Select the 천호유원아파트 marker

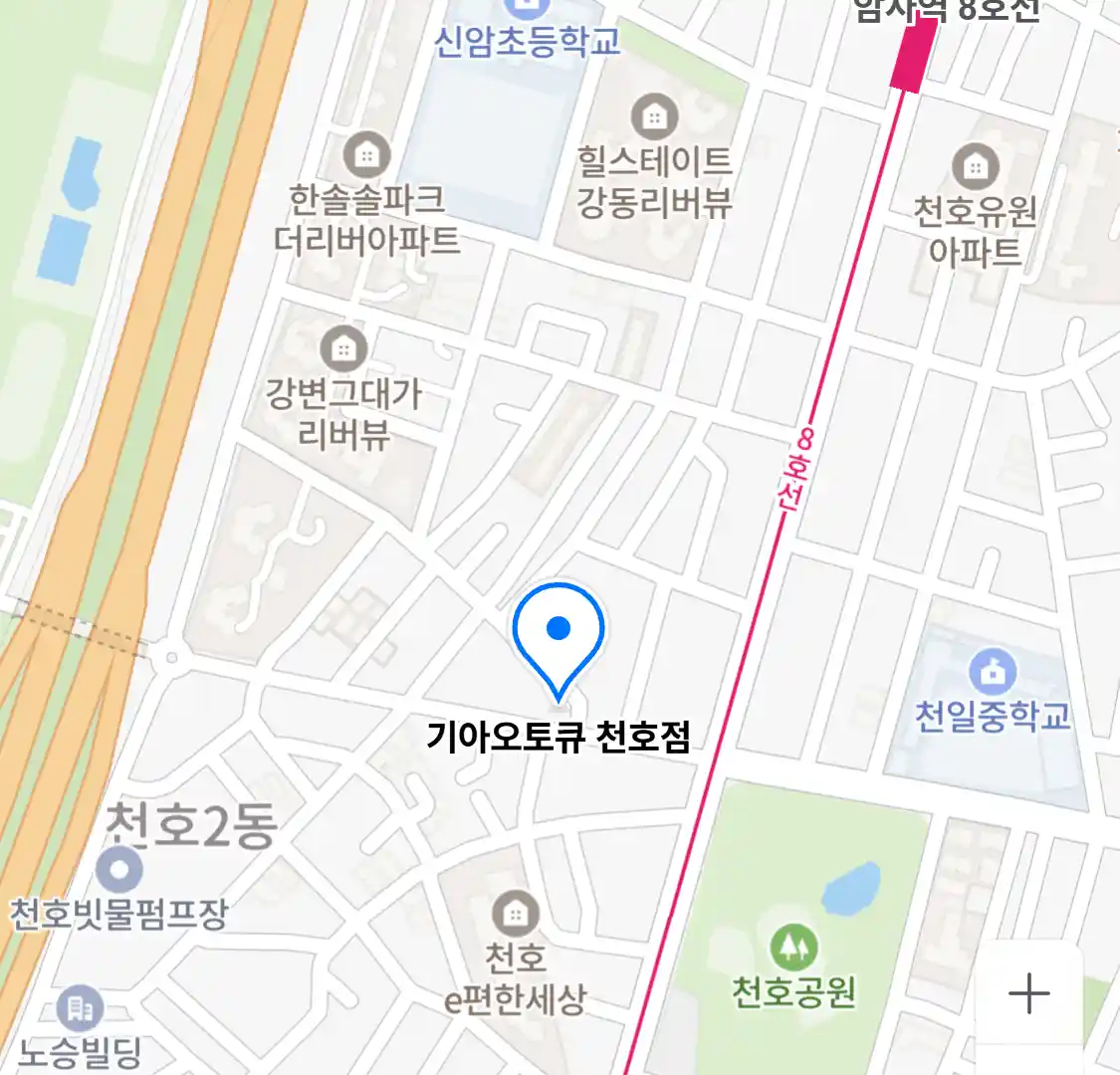[975, 166]
